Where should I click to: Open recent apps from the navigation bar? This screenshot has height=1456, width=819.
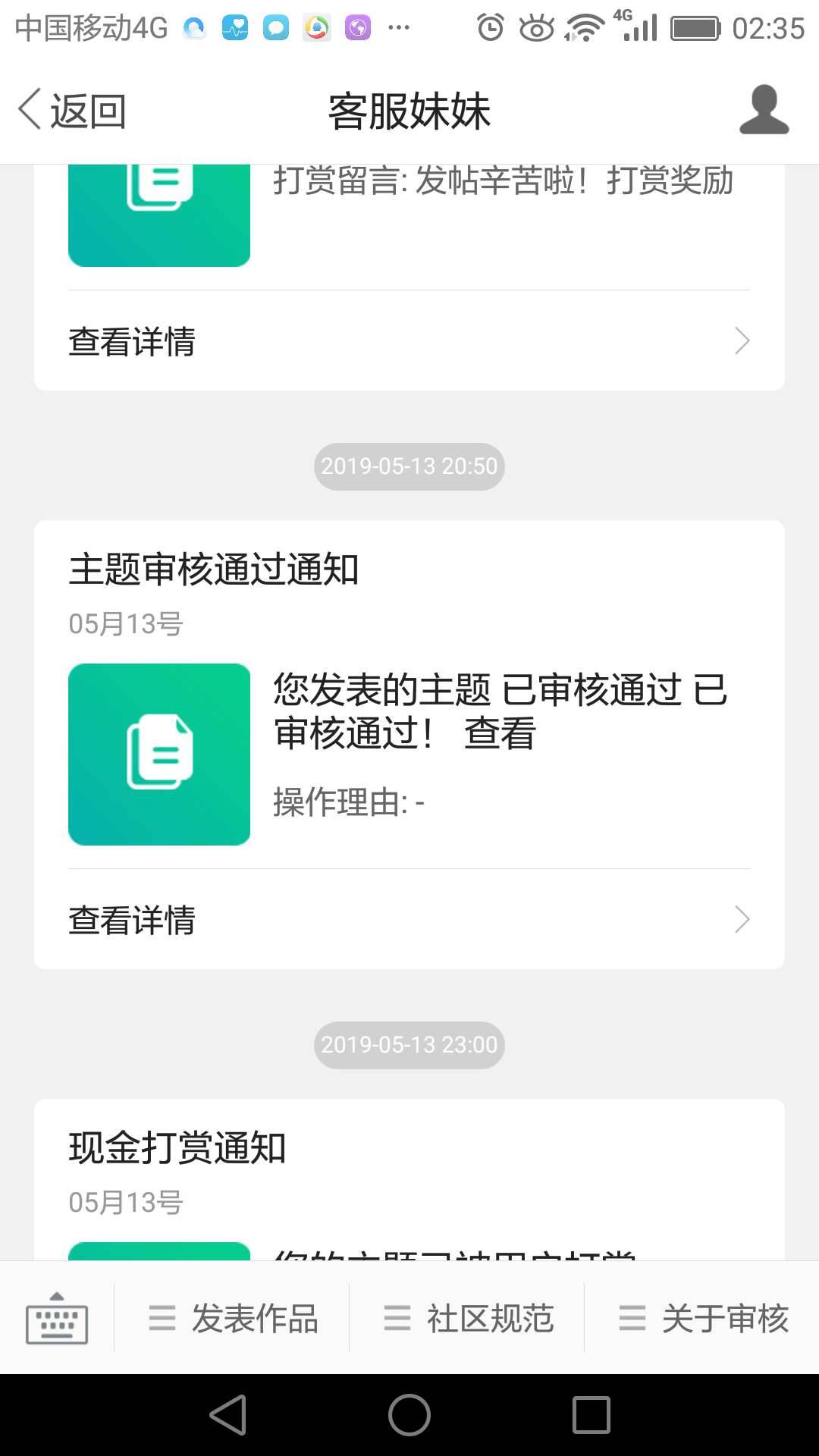[591, 1415]
